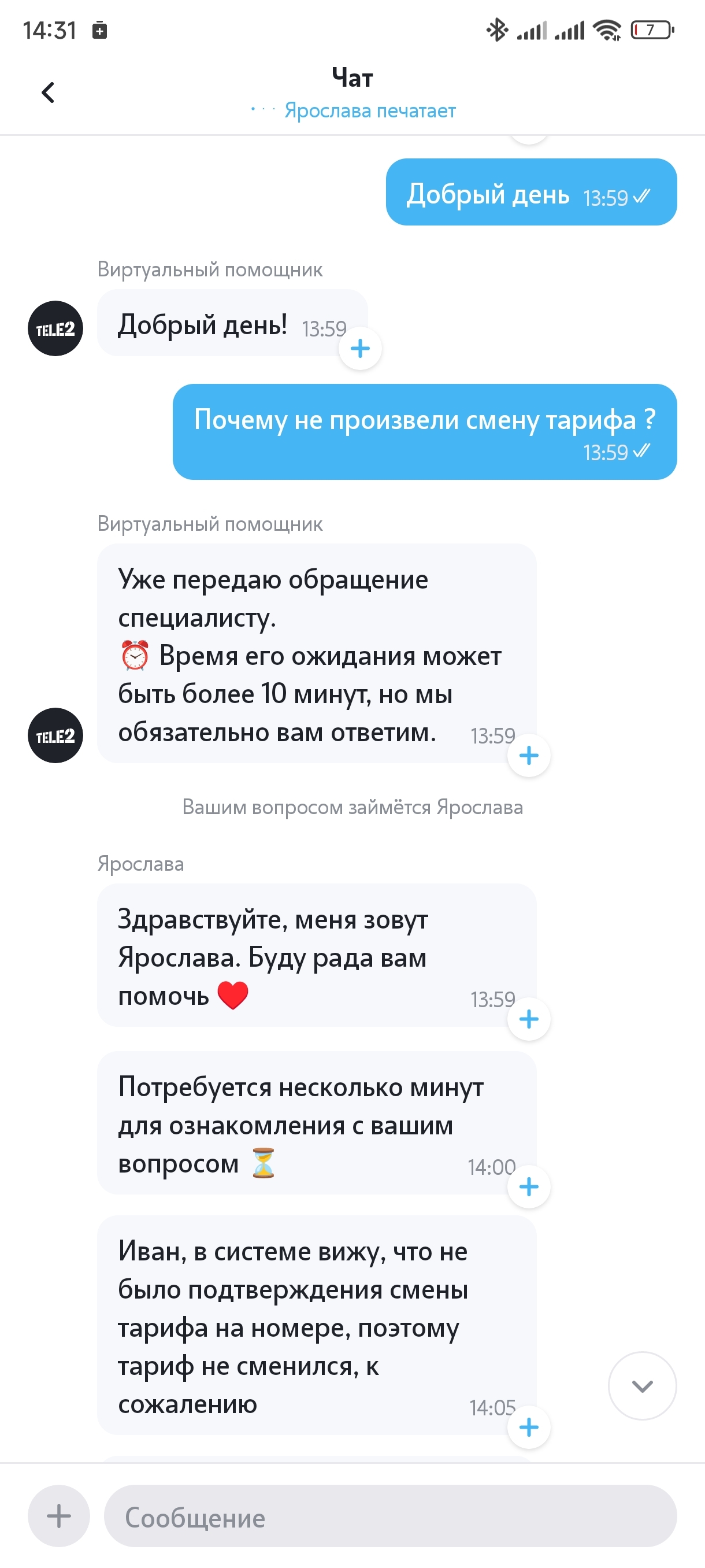Open the attachment plus button beside message field

(x=59, y=1515)
